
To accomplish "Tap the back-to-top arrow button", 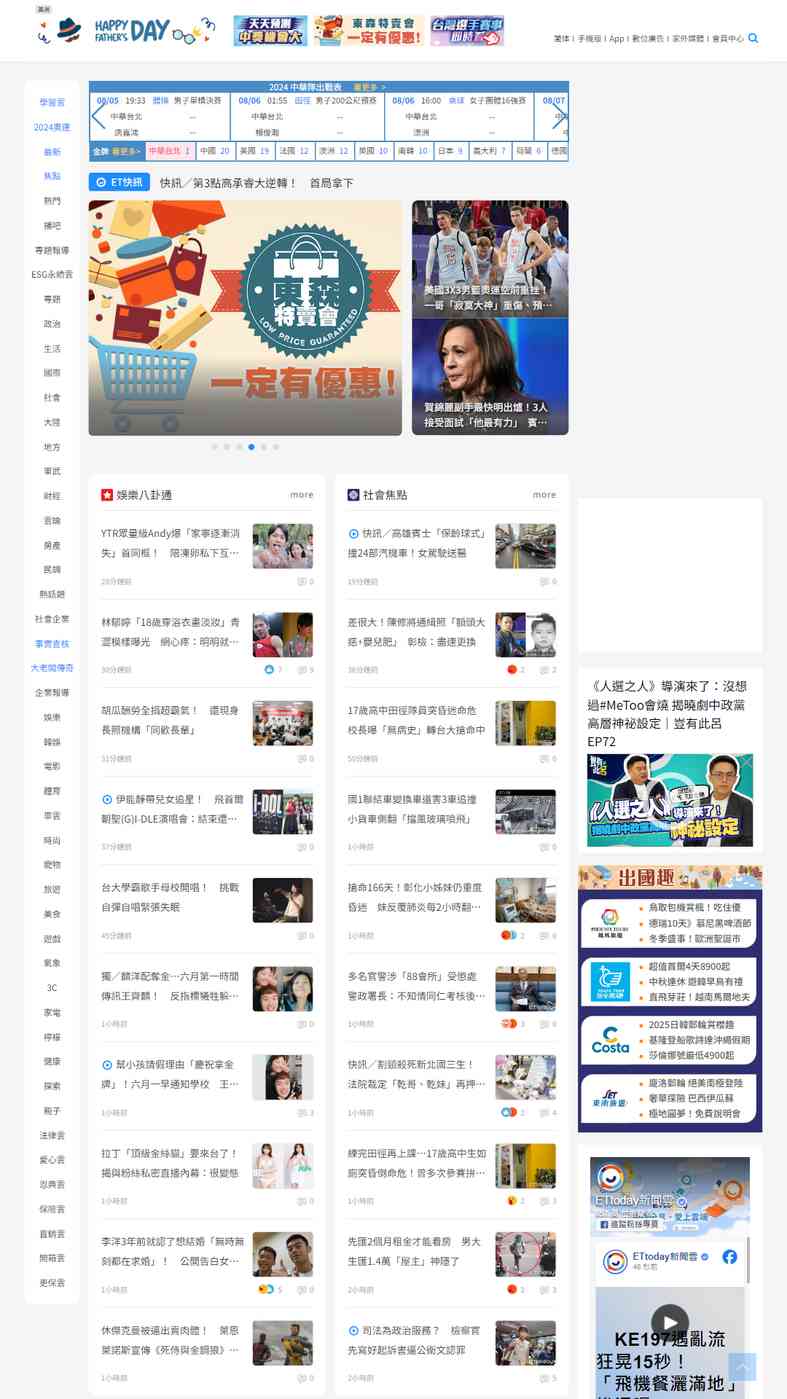I will pyautogui.click(x=742, y=1367).
